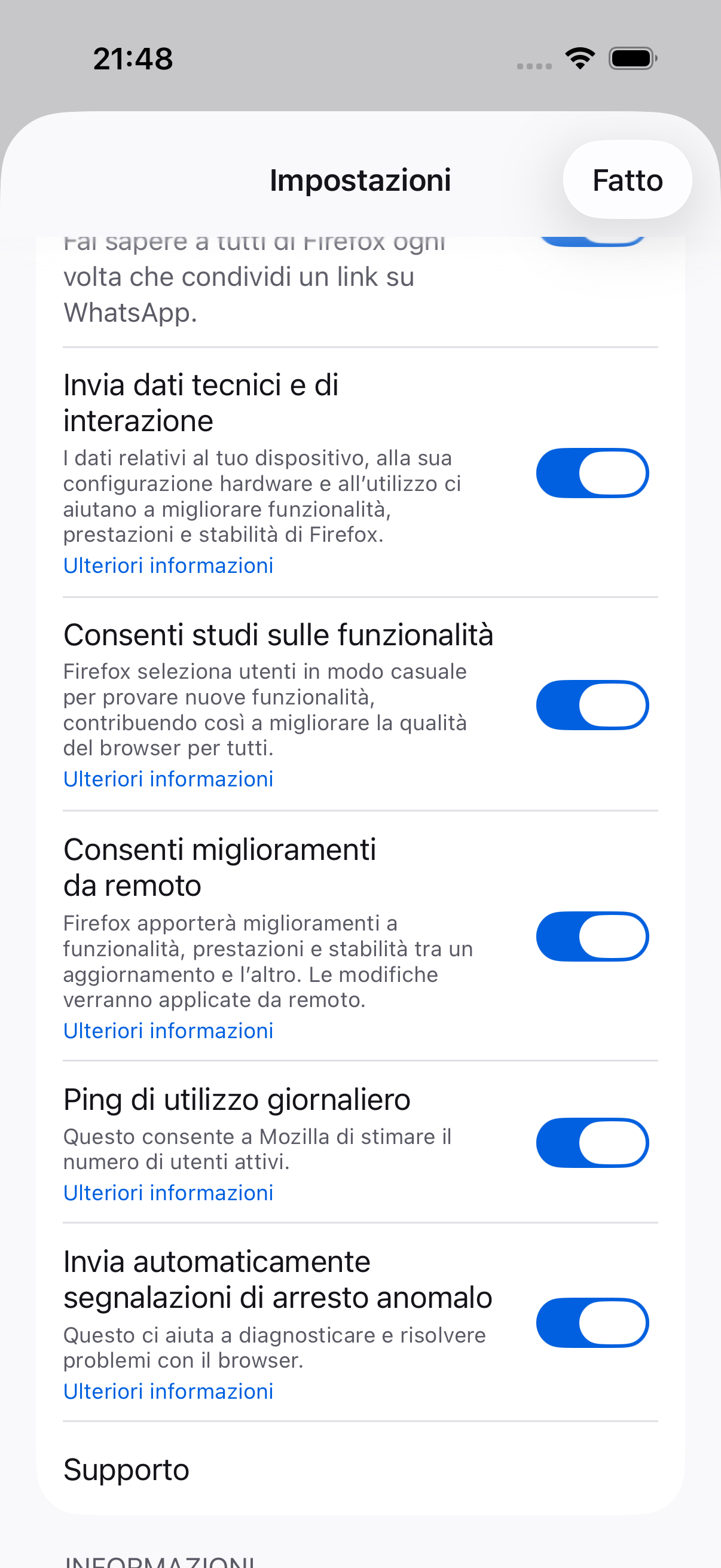721x1568 pixels.
Task: Toggle Invia dati tecnici e di interazione
Action: (x=592, y=473)
